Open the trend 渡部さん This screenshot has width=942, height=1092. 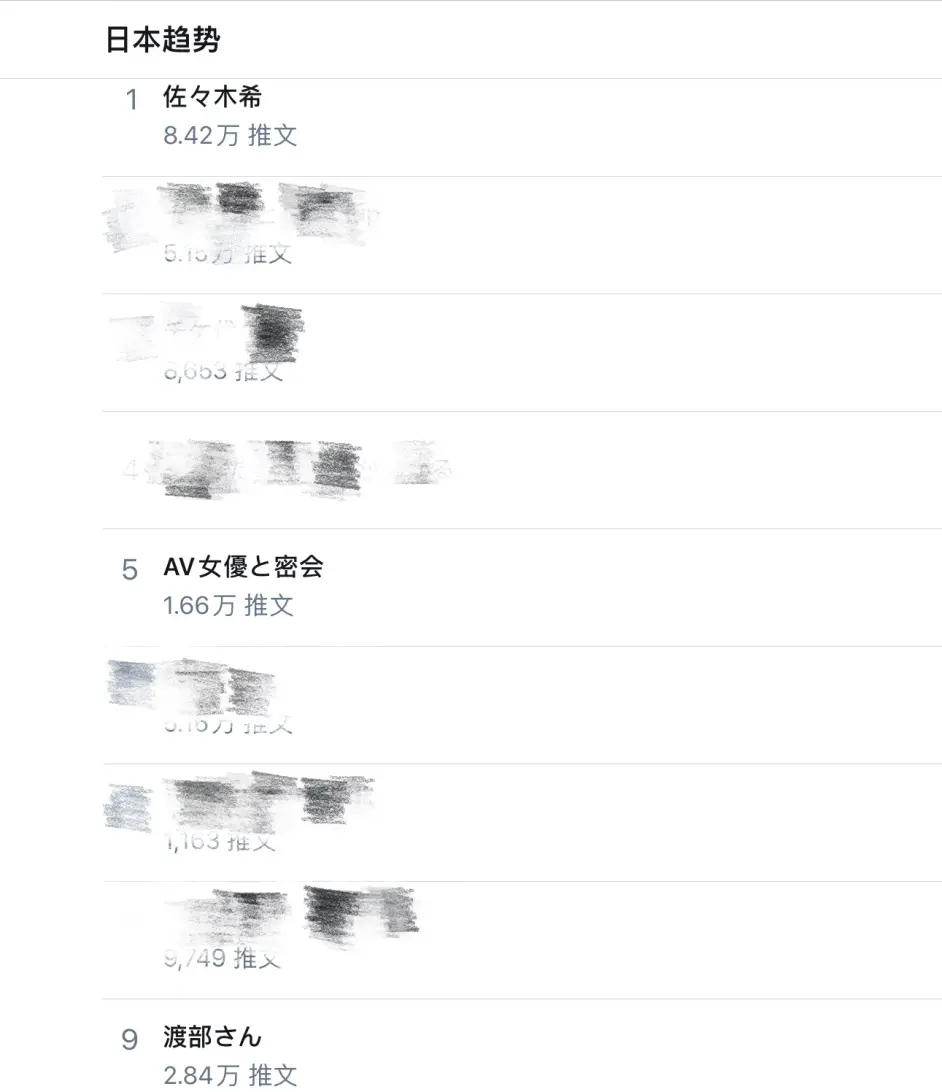[x=213, y=1037]
